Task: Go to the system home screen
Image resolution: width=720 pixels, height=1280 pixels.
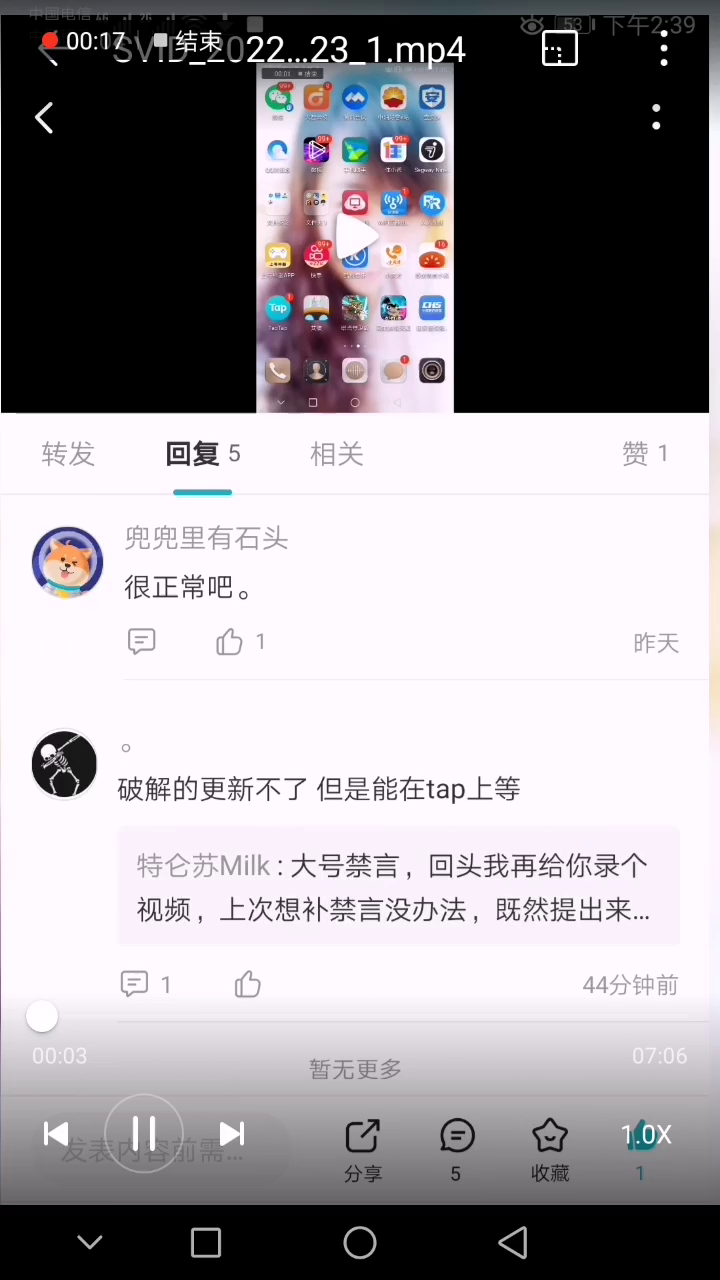Action: point(360,1242)
